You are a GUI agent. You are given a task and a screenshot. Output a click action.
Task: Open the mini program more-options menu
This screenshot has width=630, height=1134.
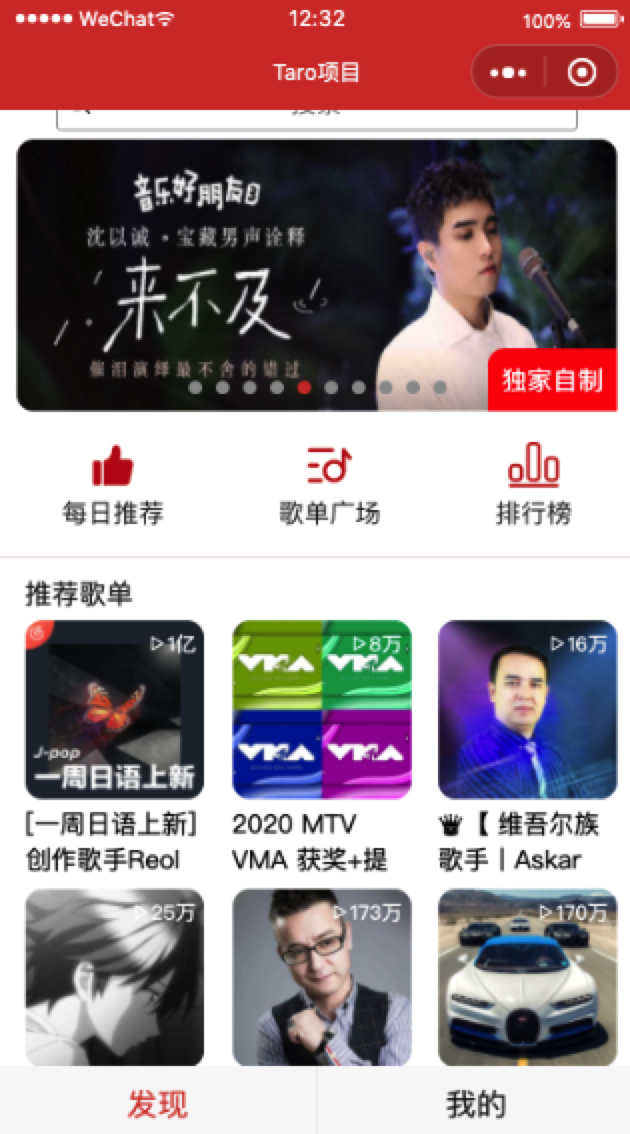coord(508,73)
